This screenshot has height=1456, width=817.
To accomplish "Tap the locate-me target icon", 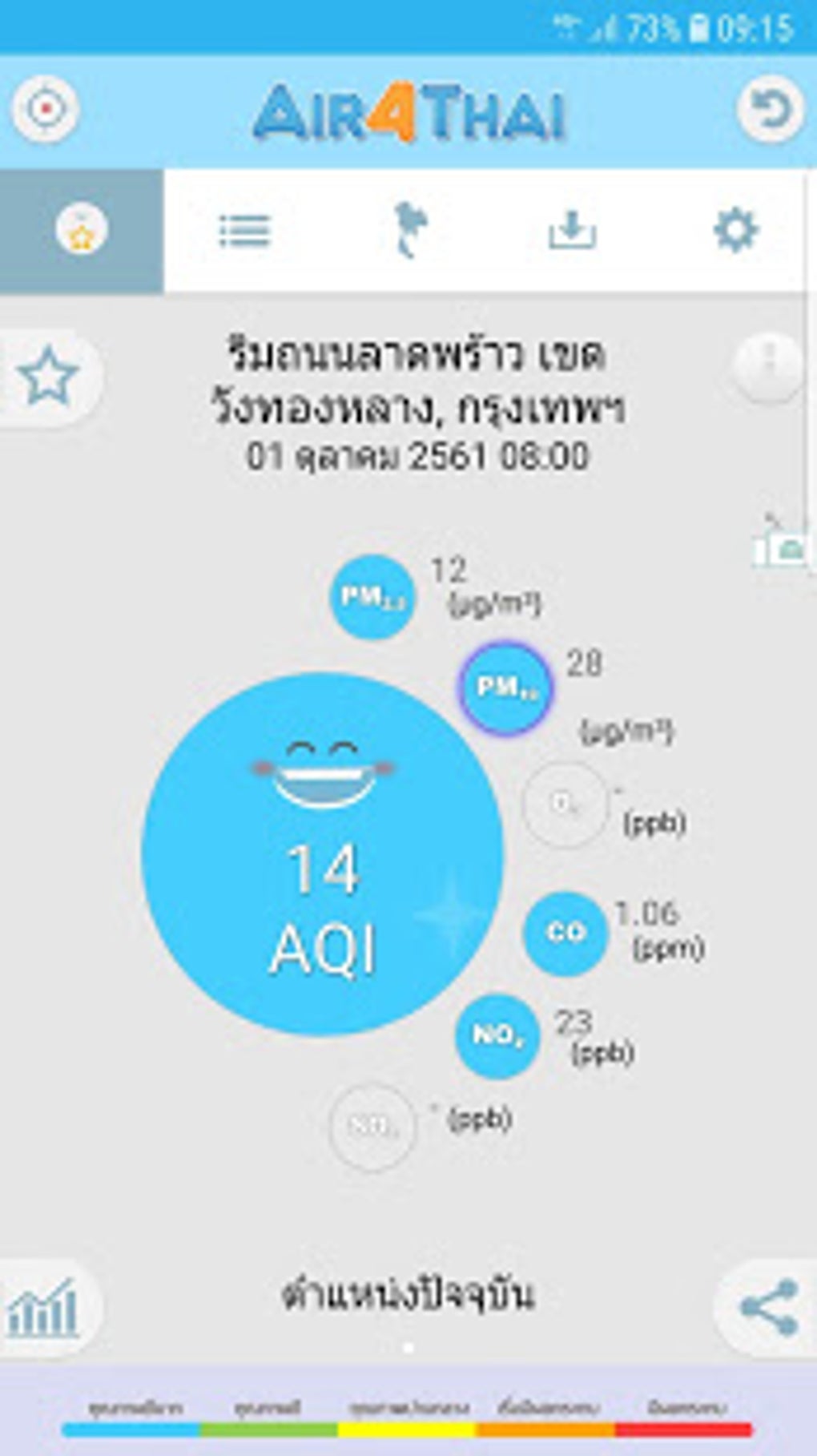I will (x=45, y=108).
